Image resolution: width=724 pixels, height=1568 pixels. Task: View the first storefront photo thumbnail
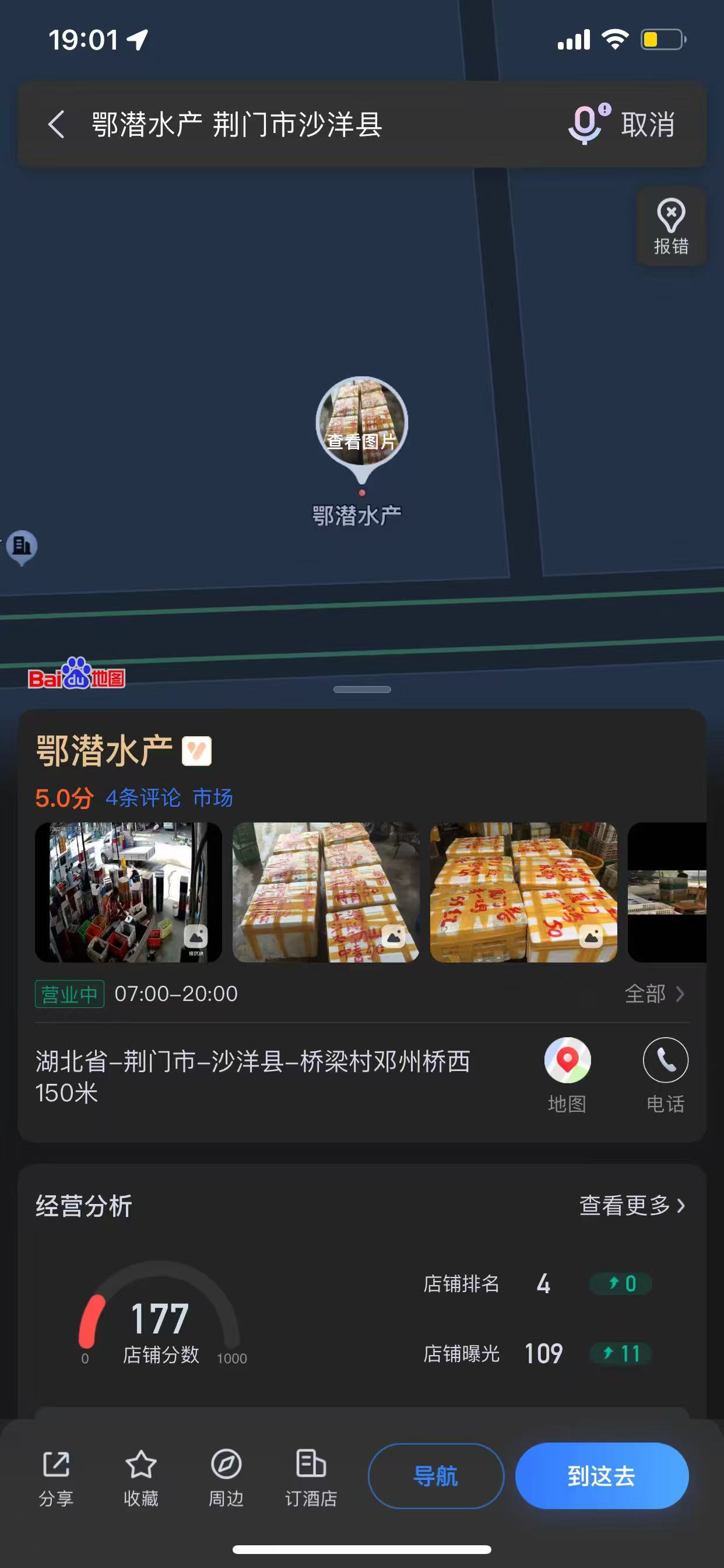point(129,895)
